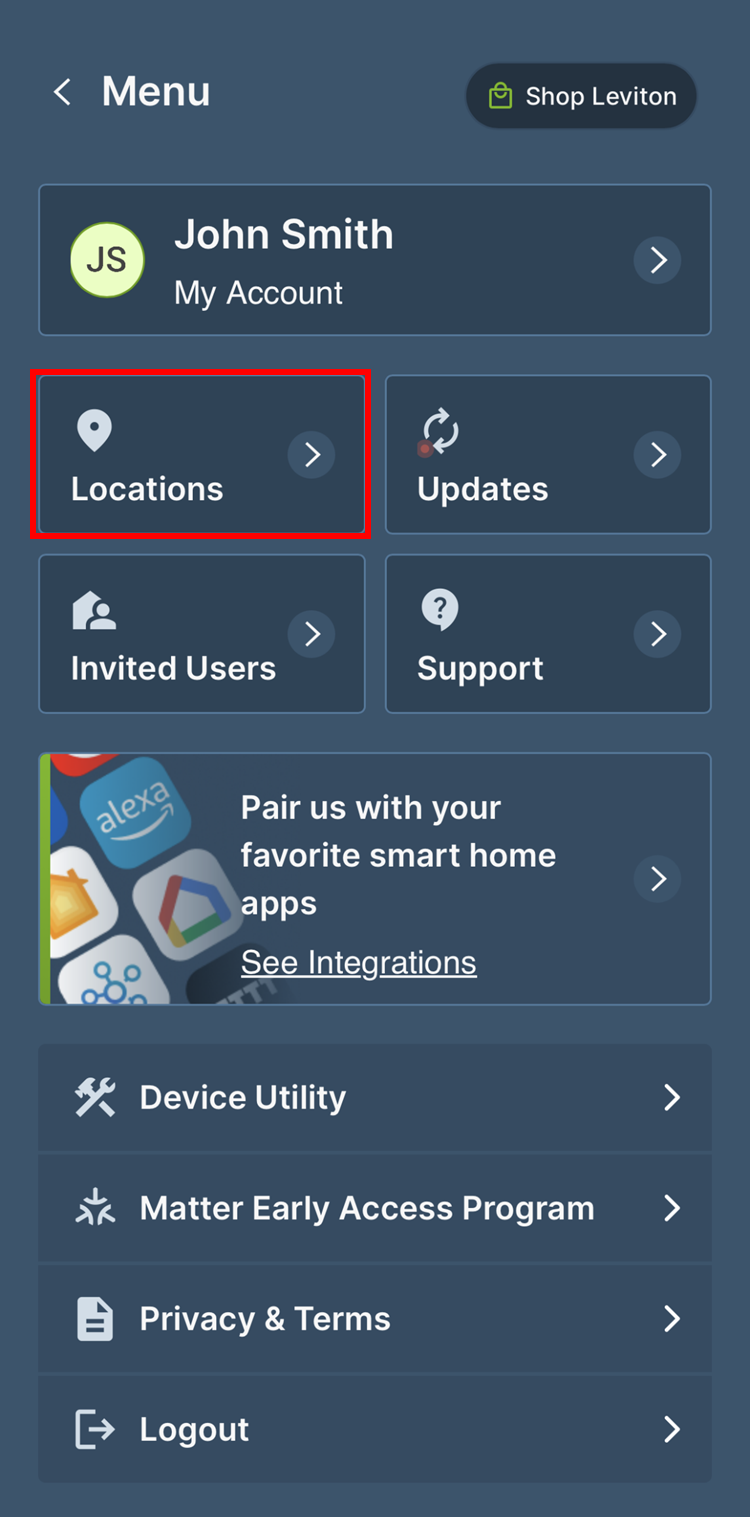Click the Invited Users house icon
Image resolution: width=750 pixels, height=1517 pixels.
pos(95,609)
